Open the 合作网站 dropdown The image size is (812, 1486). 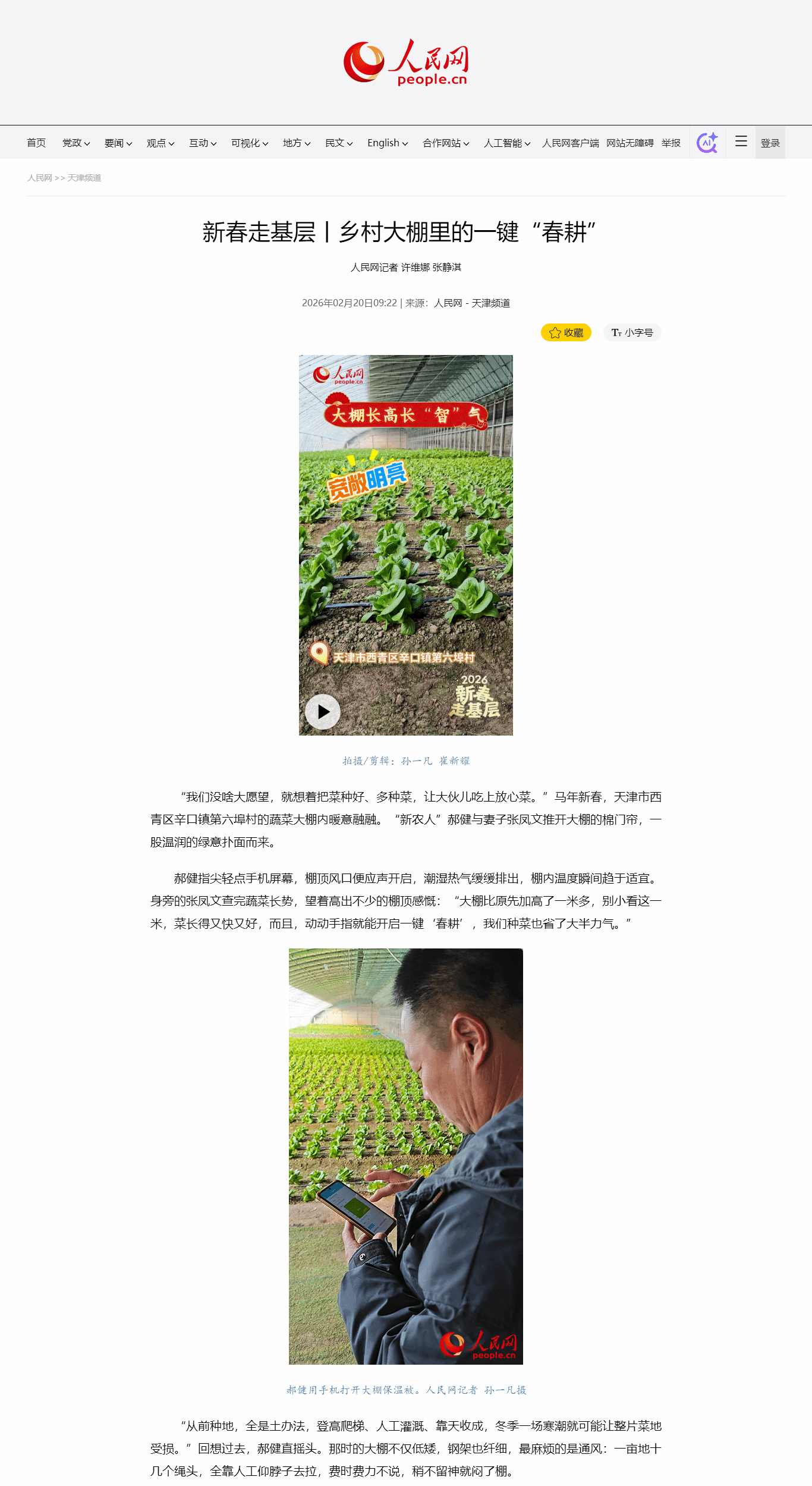(x=446, y=143)
